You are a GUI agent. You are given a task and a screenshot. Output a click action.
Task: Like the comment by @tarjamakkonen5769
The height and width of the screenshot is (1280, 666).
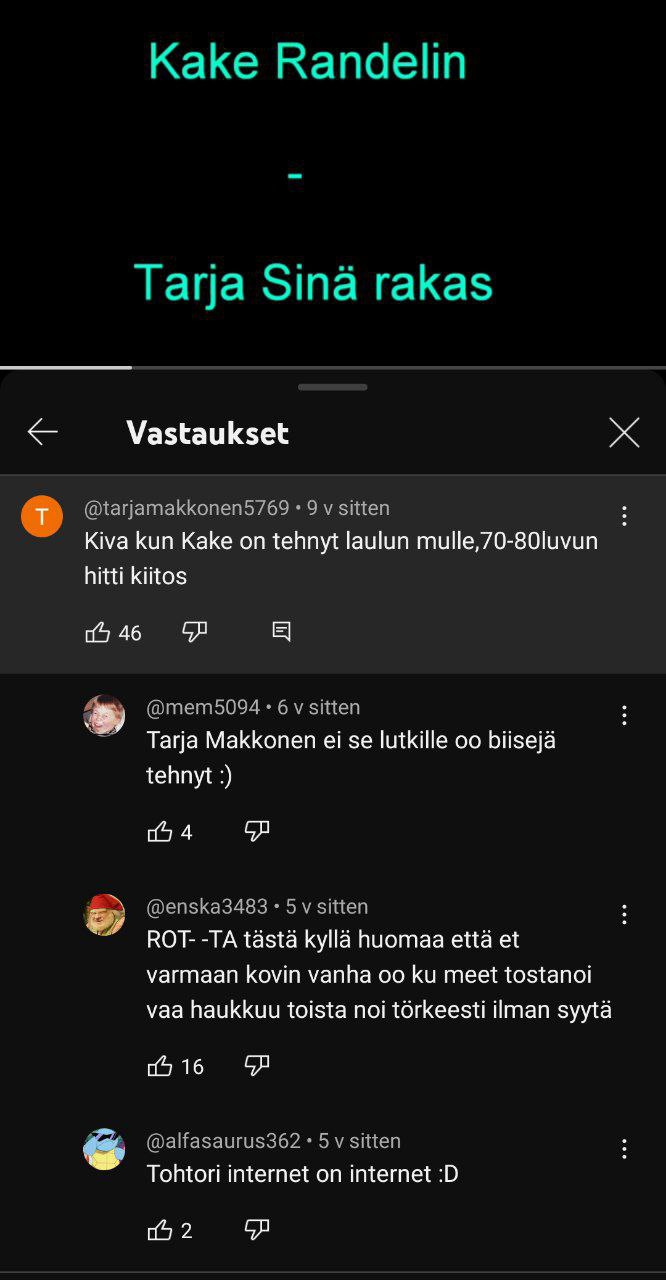[98, 632]
